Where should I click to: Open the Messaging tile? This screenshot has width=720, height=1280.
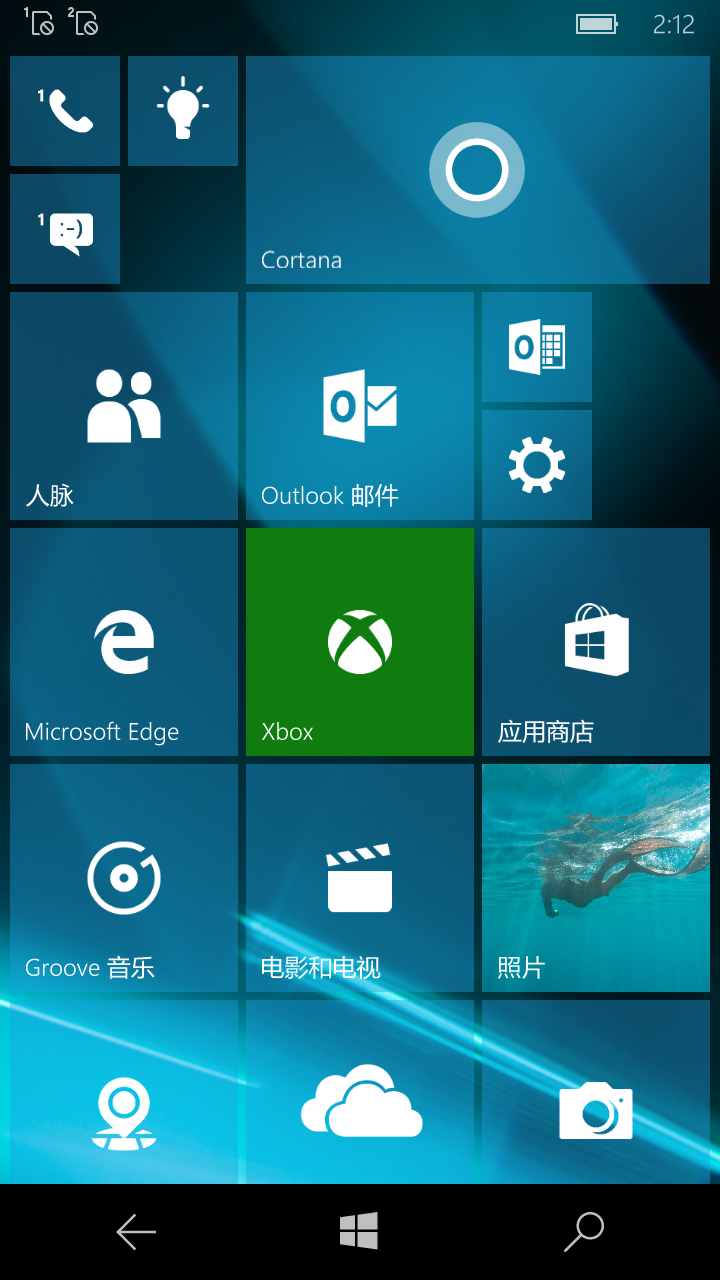(x=65, y=229)
